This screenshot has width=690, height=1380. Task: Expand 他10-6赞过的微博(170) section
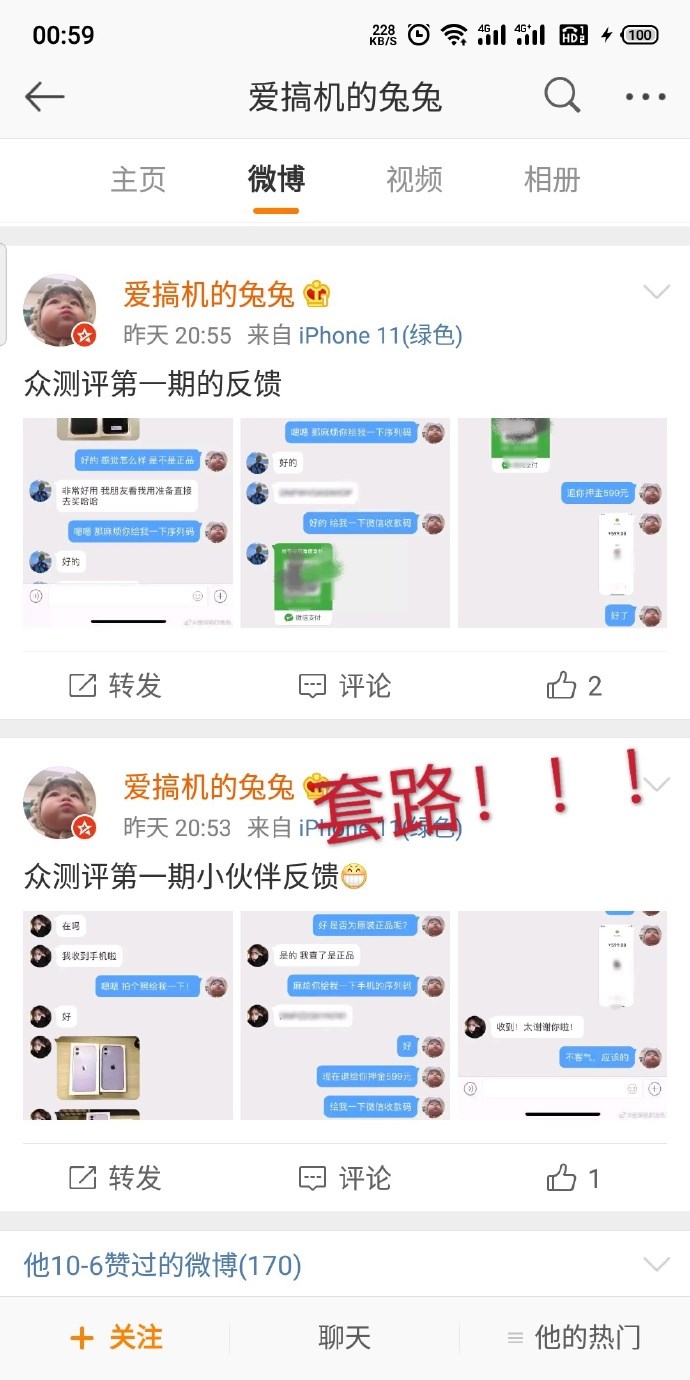(x=655, y=1265)
